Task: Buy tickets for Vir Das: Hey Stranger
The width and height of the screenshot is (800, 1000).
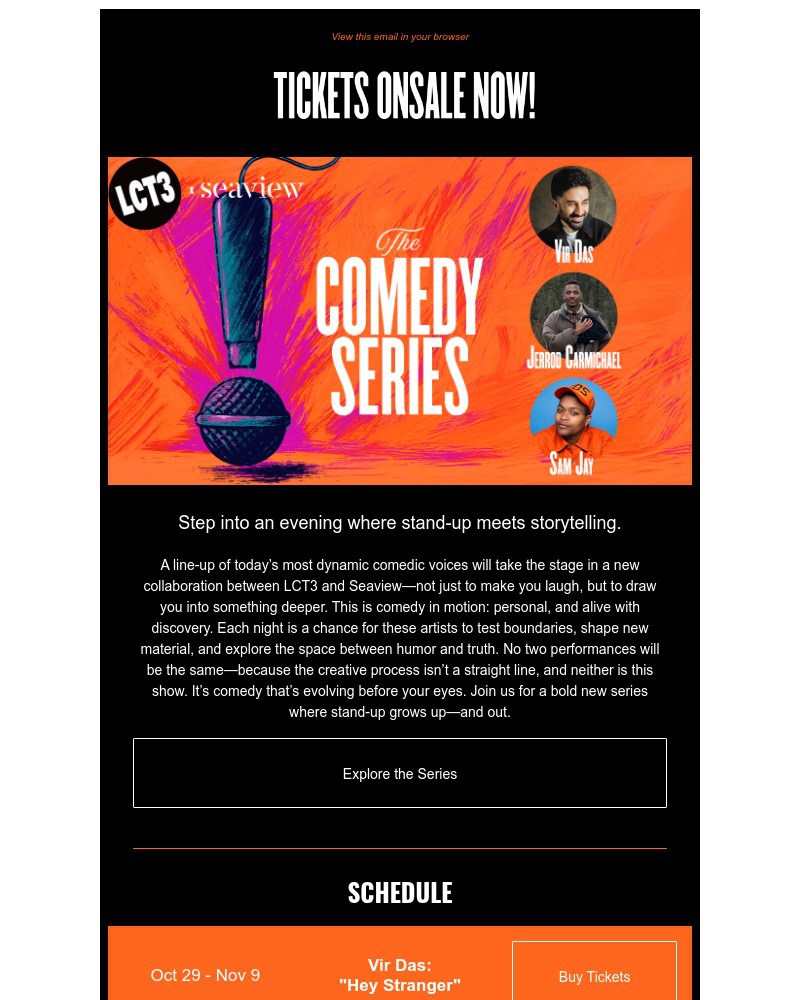Action: 594,975
